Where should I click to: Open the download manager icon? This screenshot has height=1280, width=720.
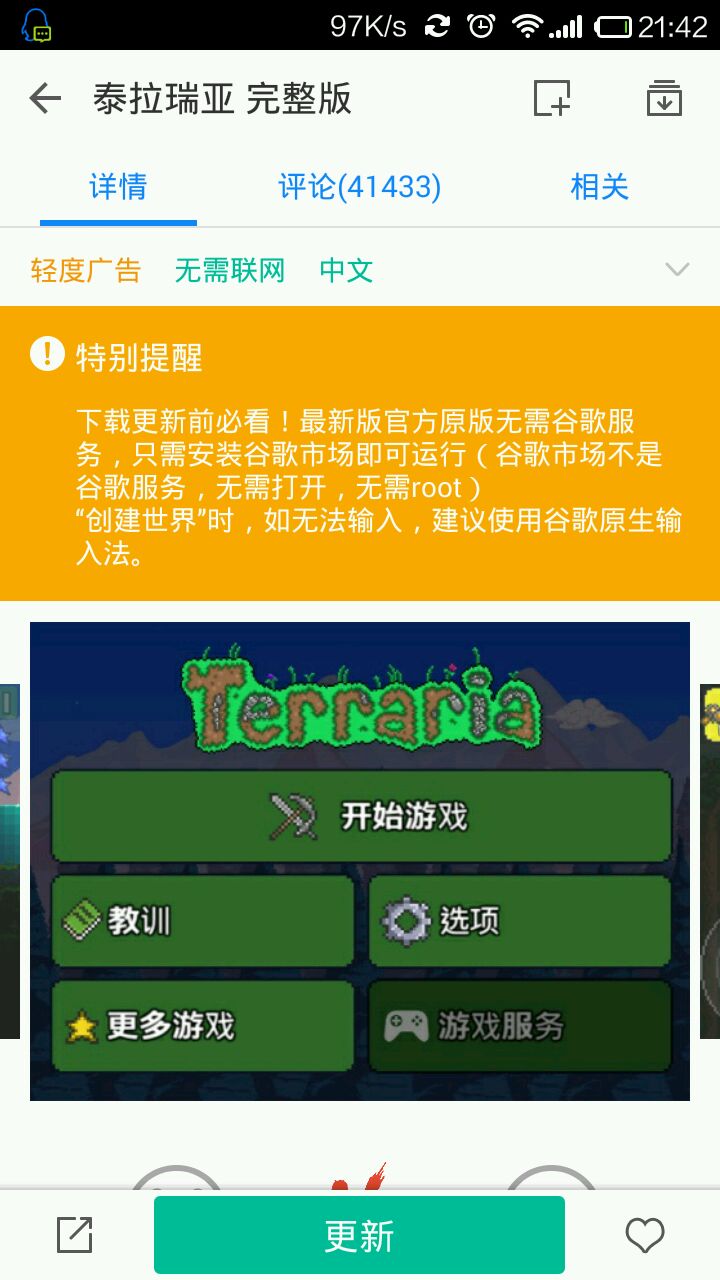pyautogui.click(x=664, y=98)
